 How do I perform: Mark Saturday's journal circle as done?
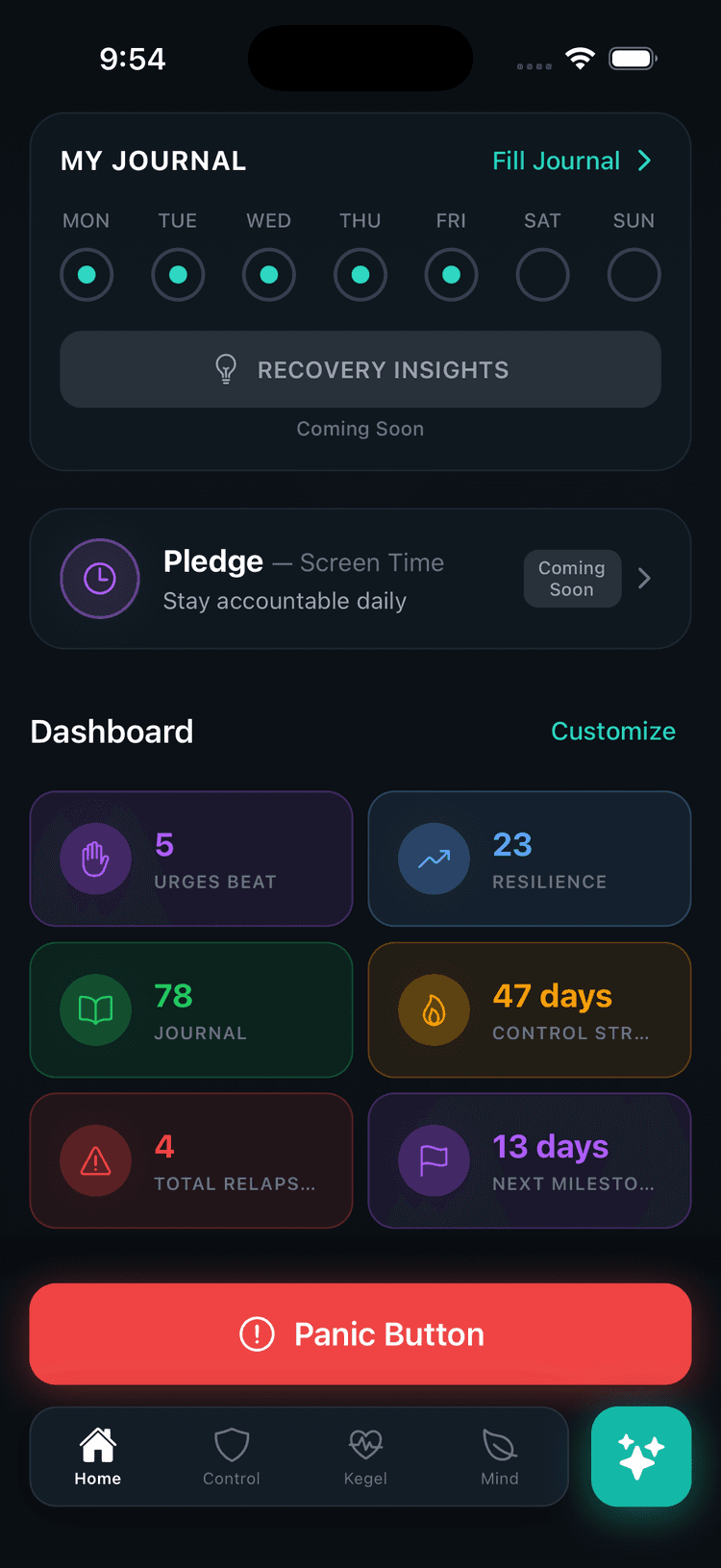pyautogui.click(x=542, y=274)
